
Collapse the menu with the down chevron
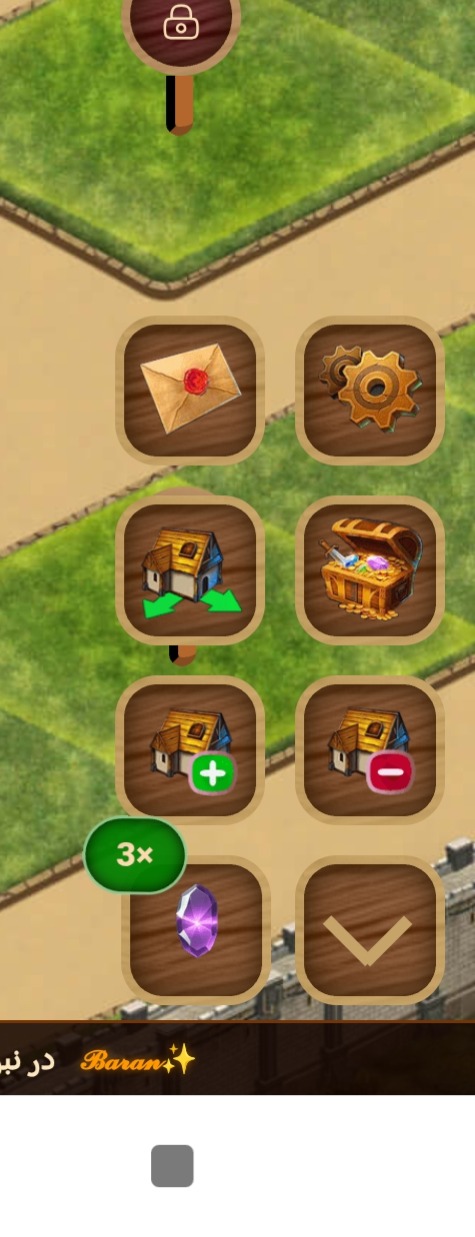(x=369, y=929)
